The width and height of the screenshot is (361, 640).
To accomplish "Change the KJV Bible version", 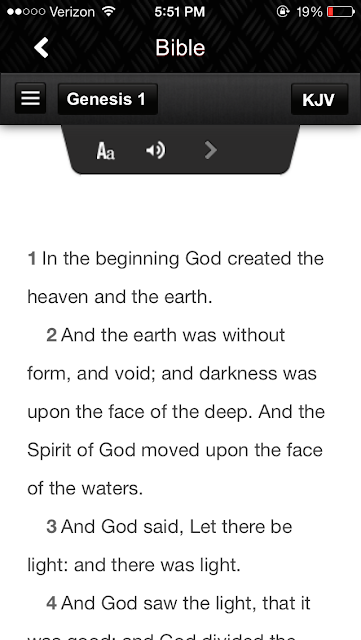I will point(319,99).
